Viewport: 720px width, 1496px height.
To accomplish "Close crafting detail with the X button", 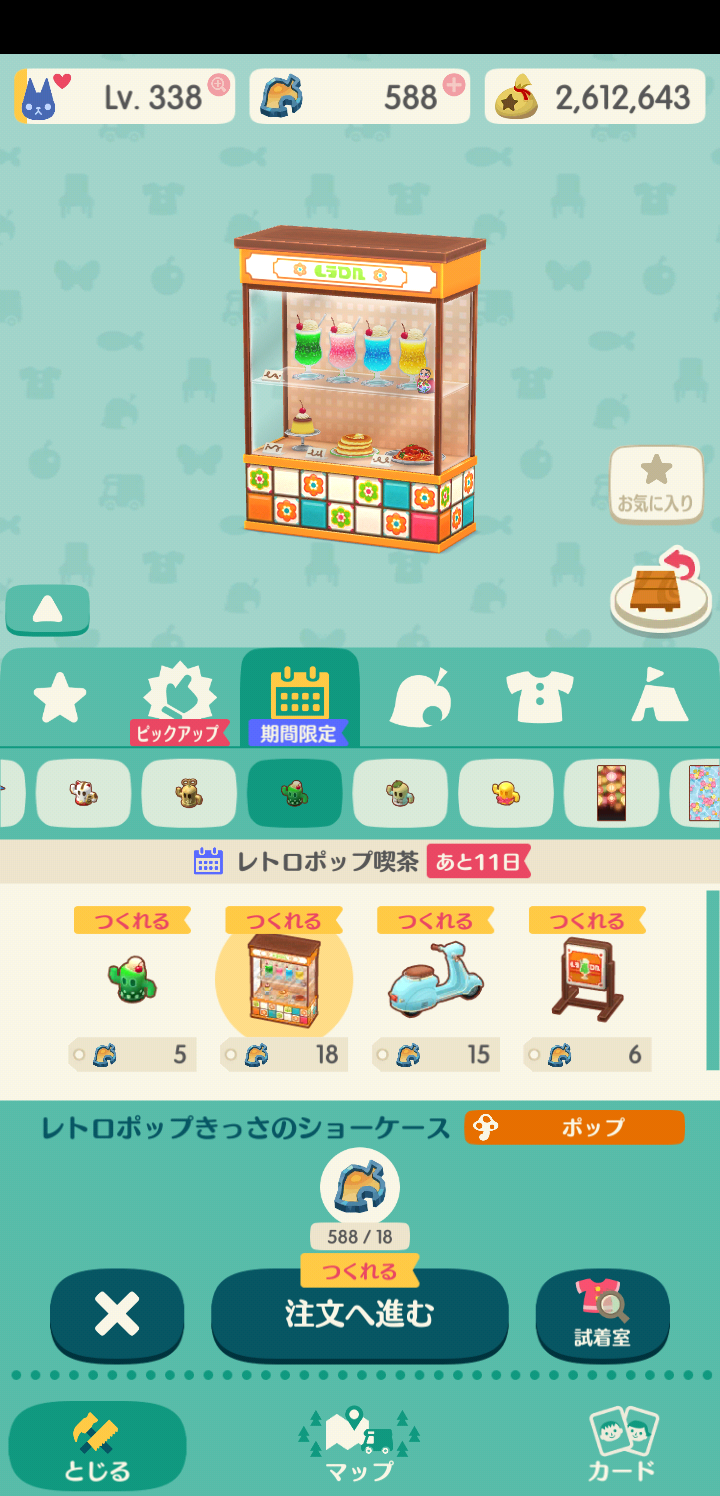I will click(x=117, y=1314).
